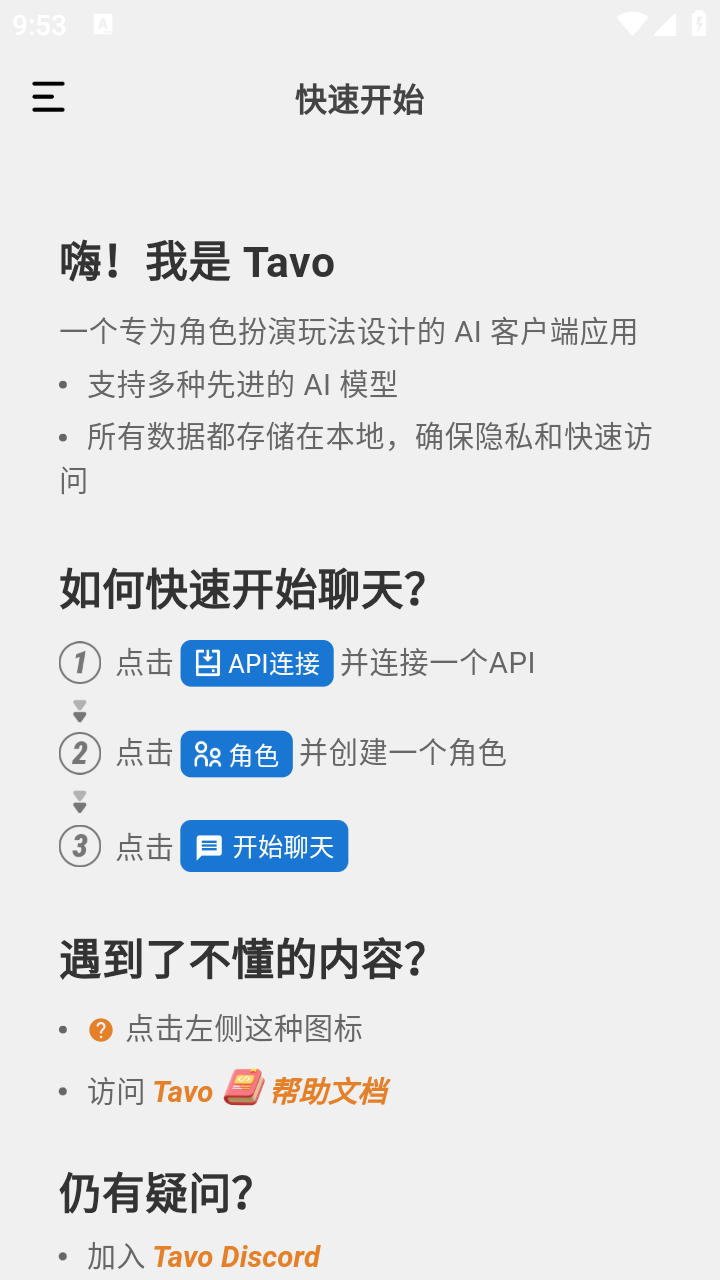The height and width of the screenshot is (1280, 720).
Task: Tap the notification icon next to the clock
Action: pos(104,25)
